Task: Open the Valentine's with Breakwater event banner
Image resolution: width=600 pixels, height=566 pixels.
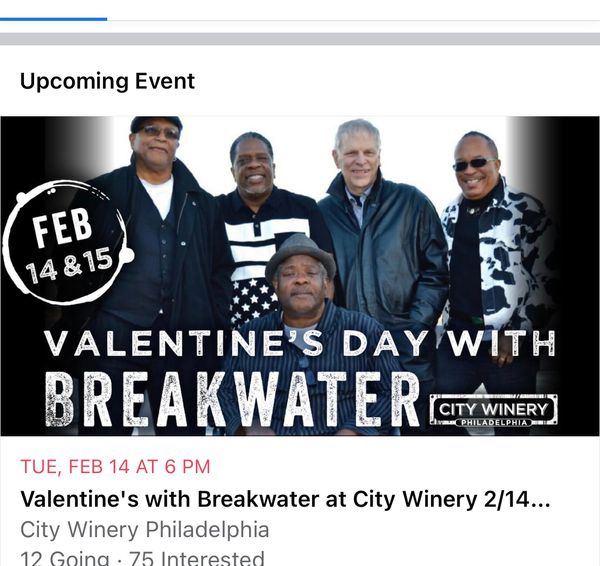Action: point(300,275)
